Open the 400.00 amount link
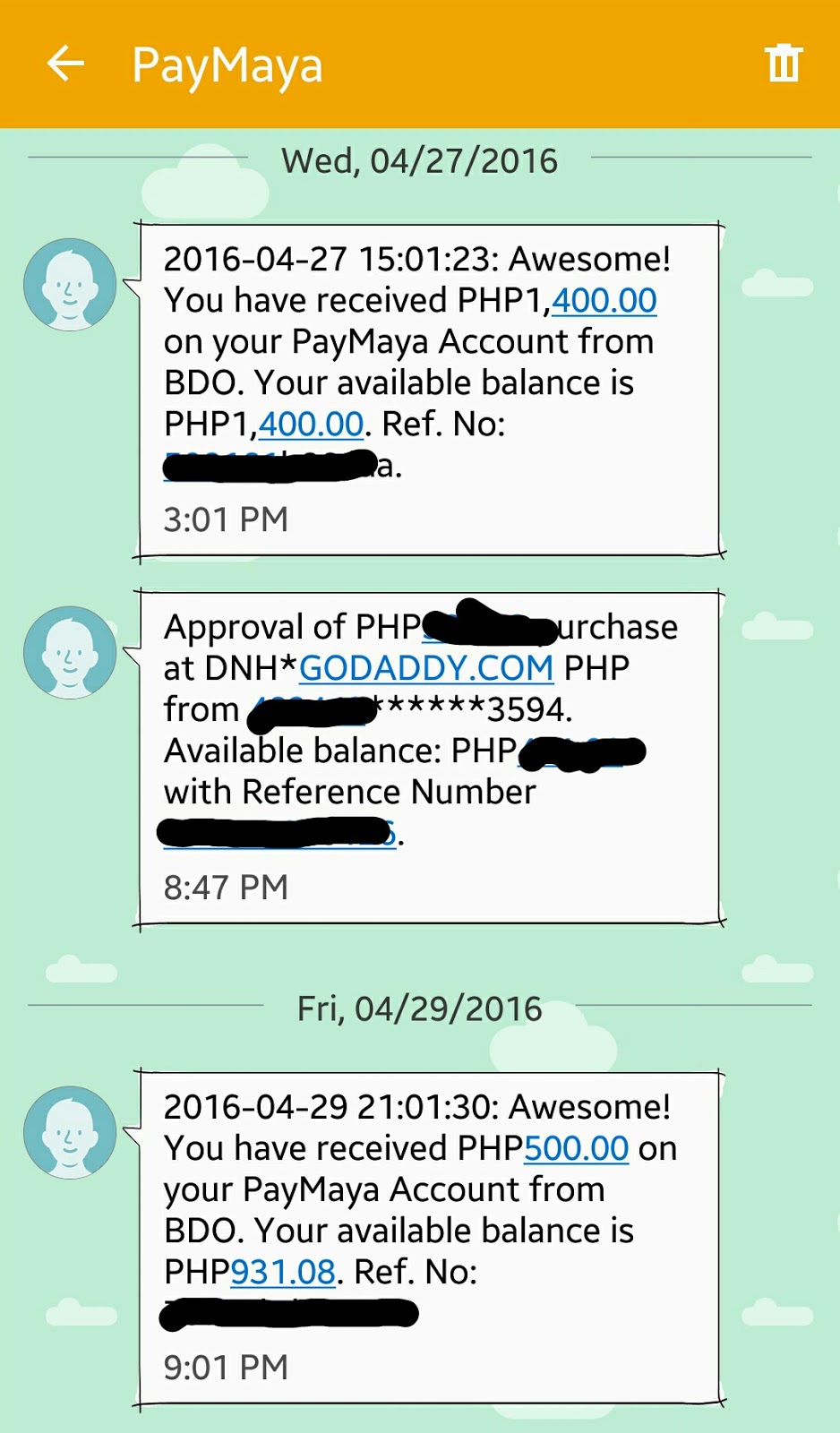This screenshot has width=840, height=1433. tap(604, 300)
